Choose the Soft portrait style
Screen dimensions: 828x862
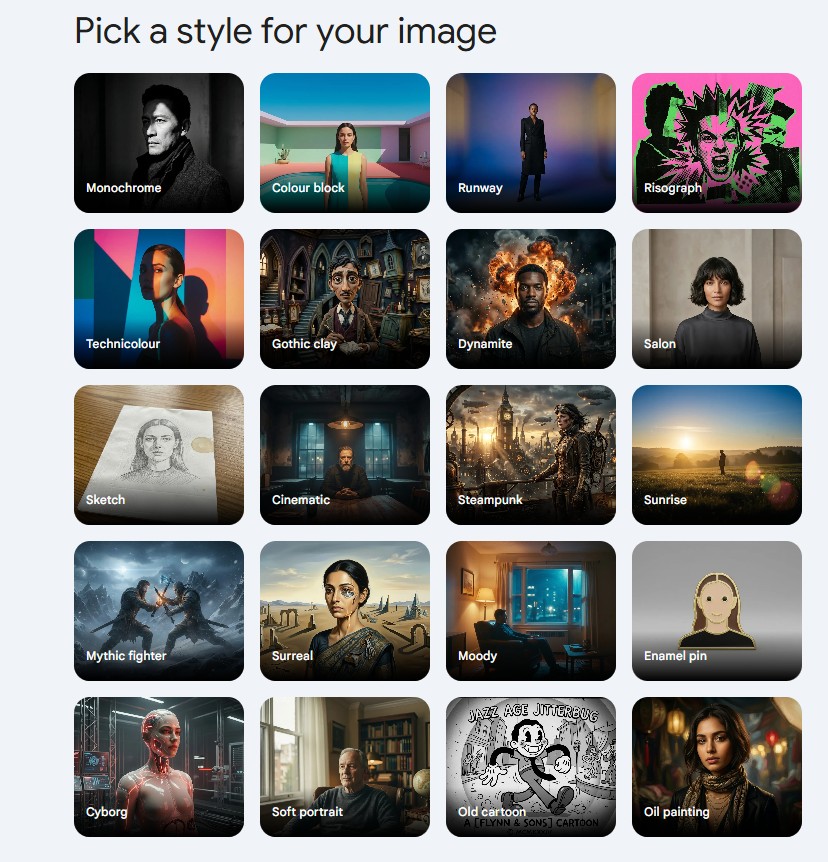point(345,767)
